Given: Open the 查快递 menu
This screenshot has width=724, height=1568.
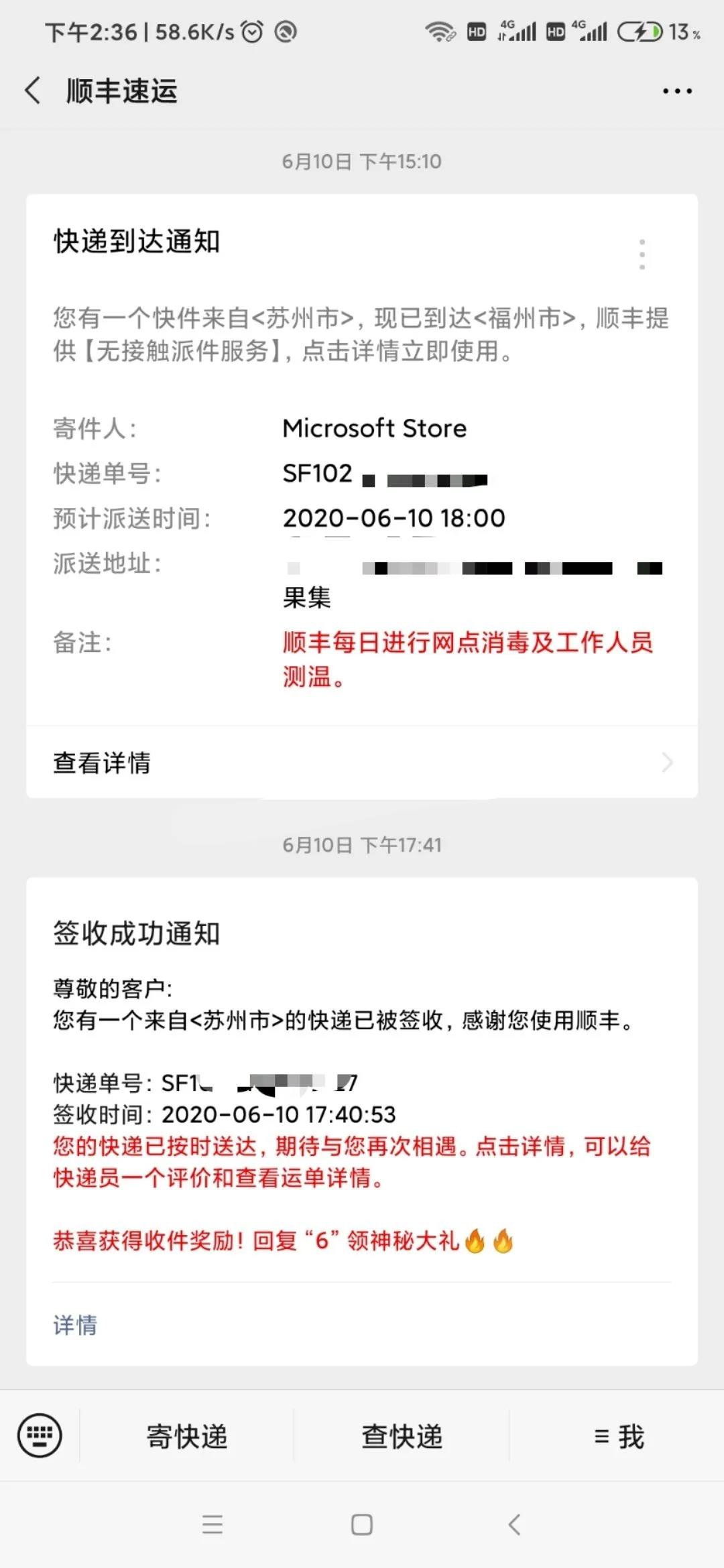Looking at the screenshot, I should (x=402, y=1436).
